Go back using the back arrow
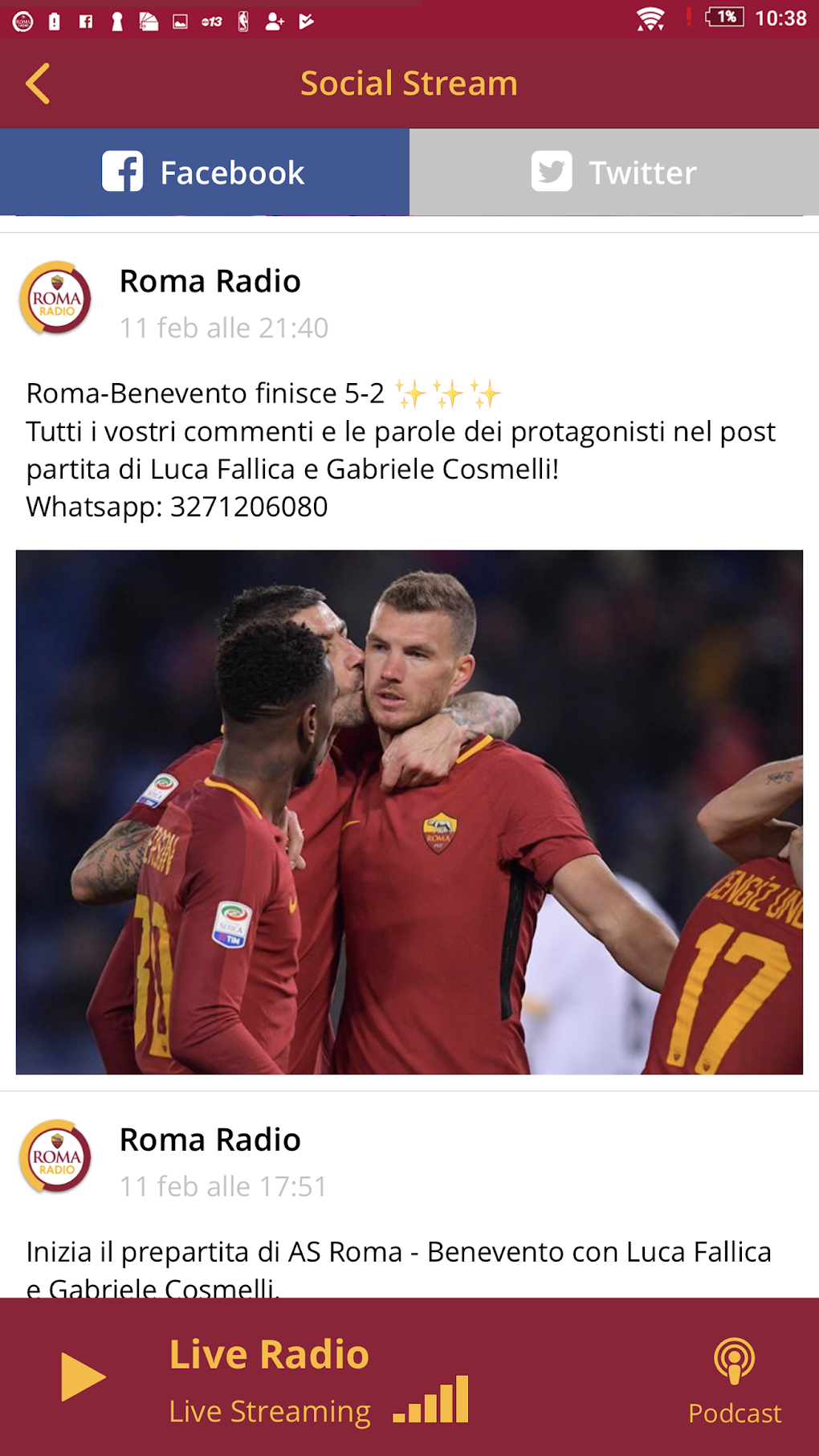Image resolution: width=819 pixels, height=1456 pixels. tap(37, 82)
